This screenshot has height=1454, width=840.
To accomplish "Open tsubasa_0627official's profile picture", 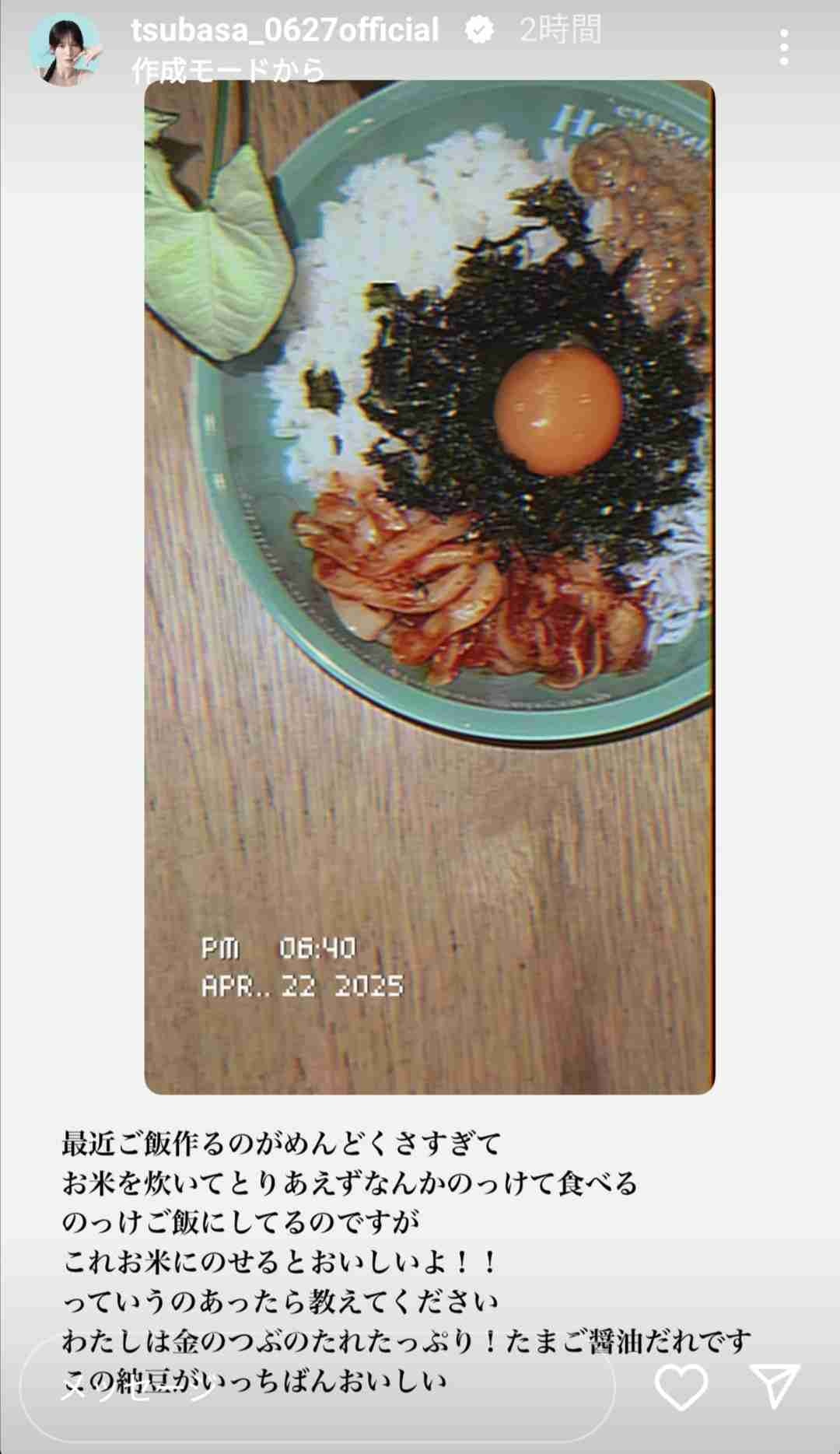I will [x=65, y=49].
